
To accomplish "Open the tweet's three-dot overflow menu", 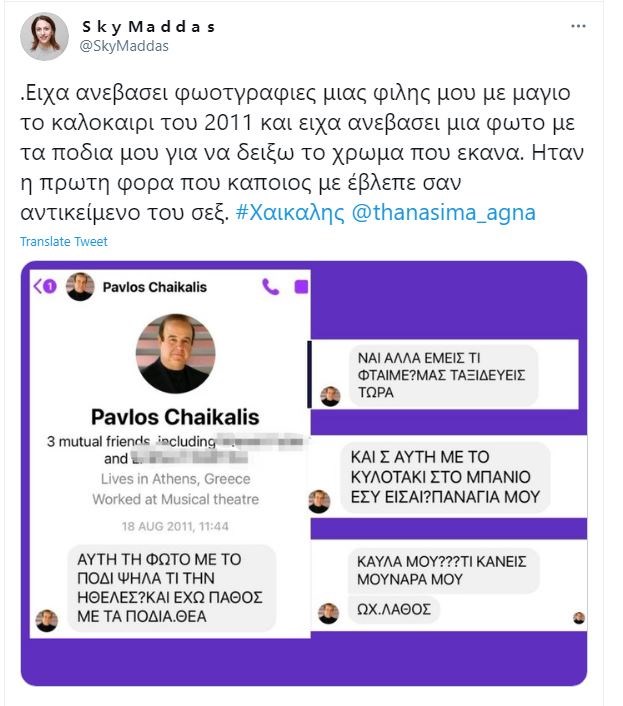I will pos(578,26).
